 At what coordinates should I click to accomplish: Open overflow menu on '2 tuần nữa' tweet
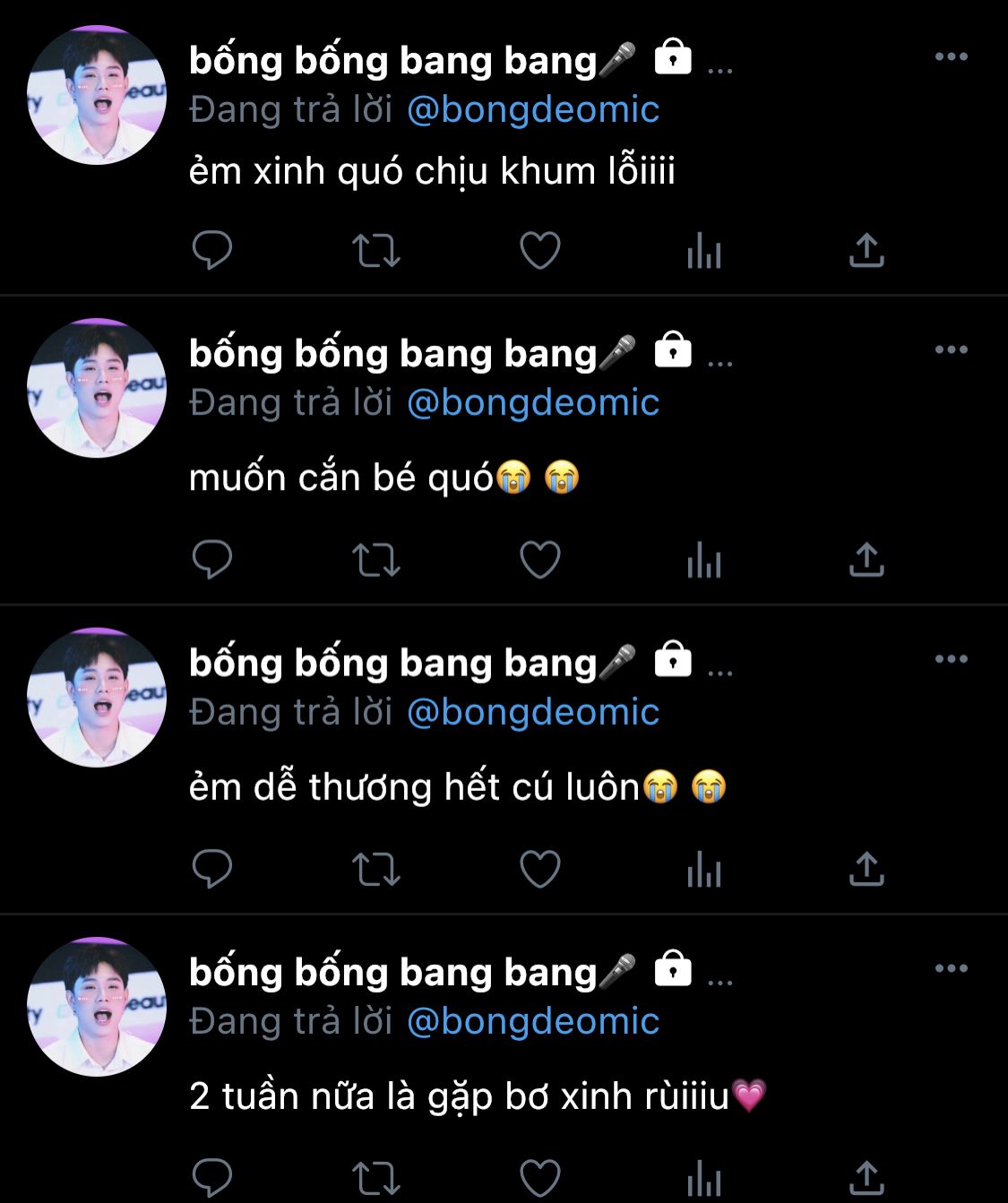coord(951,968)
